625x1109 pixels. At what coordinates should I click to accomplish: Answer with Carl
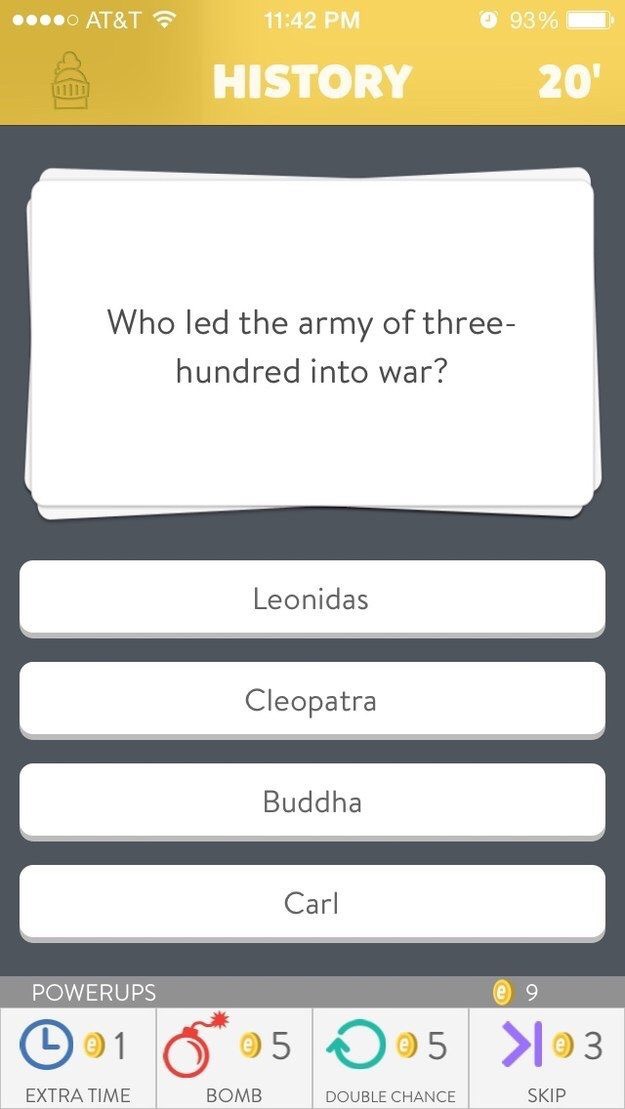click(312, 903)
